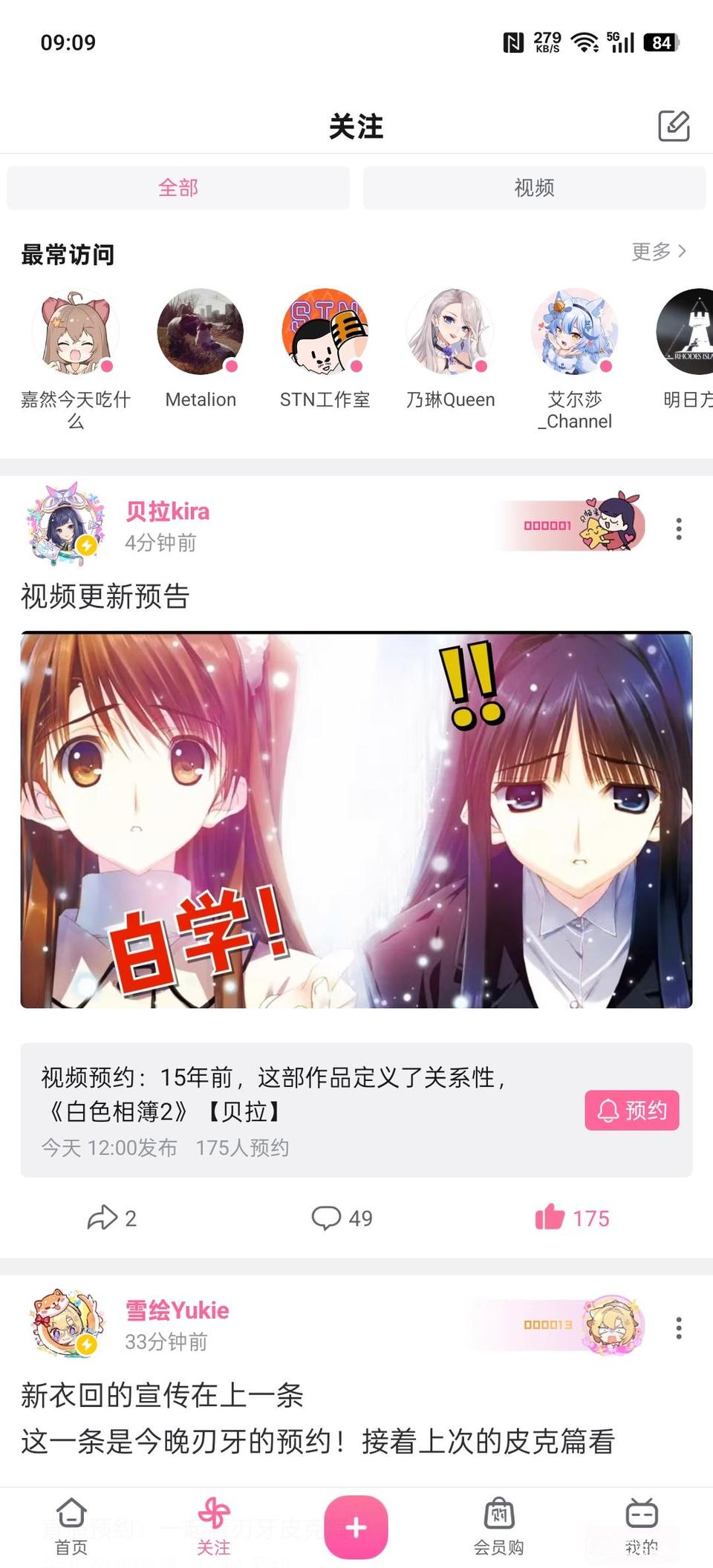Like 贝拉kira's post
Screen dimensions: 713x1568
click(572, 1218)
